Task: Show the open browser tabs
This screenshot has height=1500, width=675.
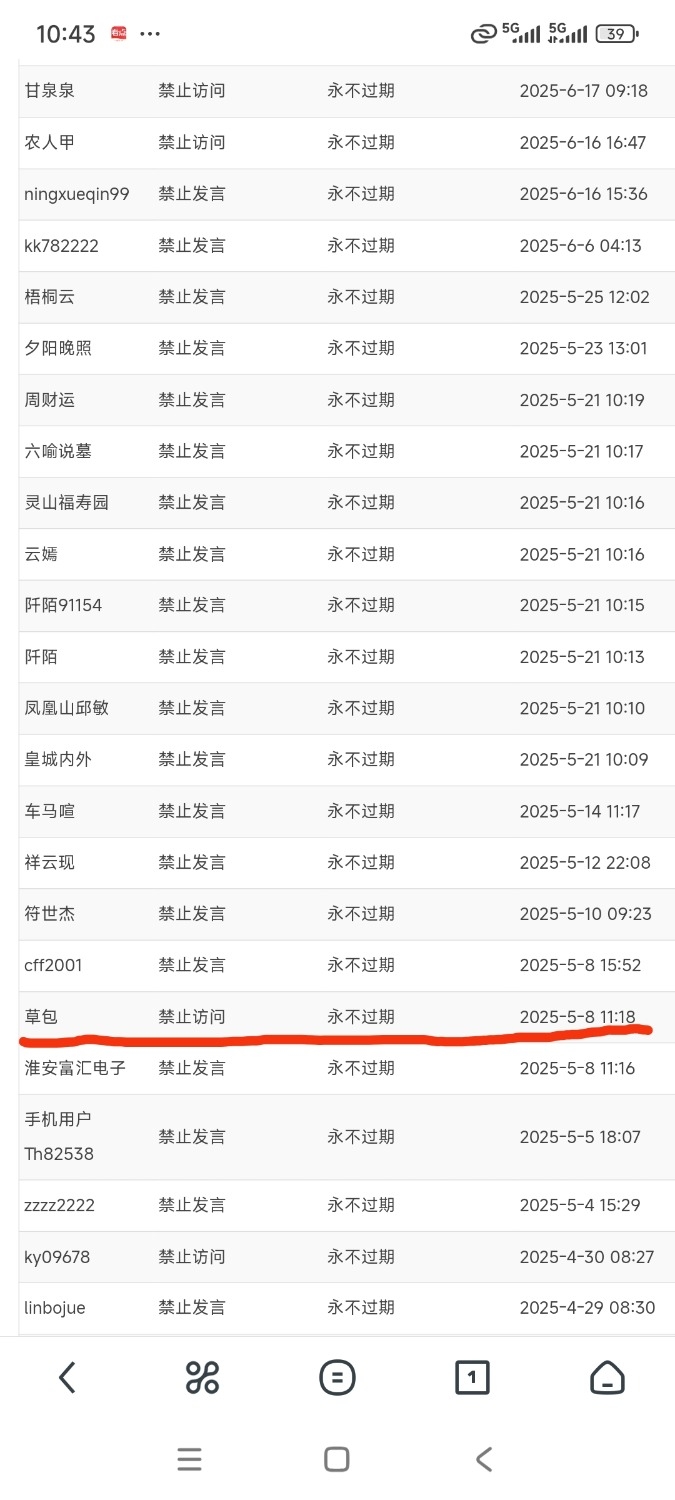Action: 472,1378
